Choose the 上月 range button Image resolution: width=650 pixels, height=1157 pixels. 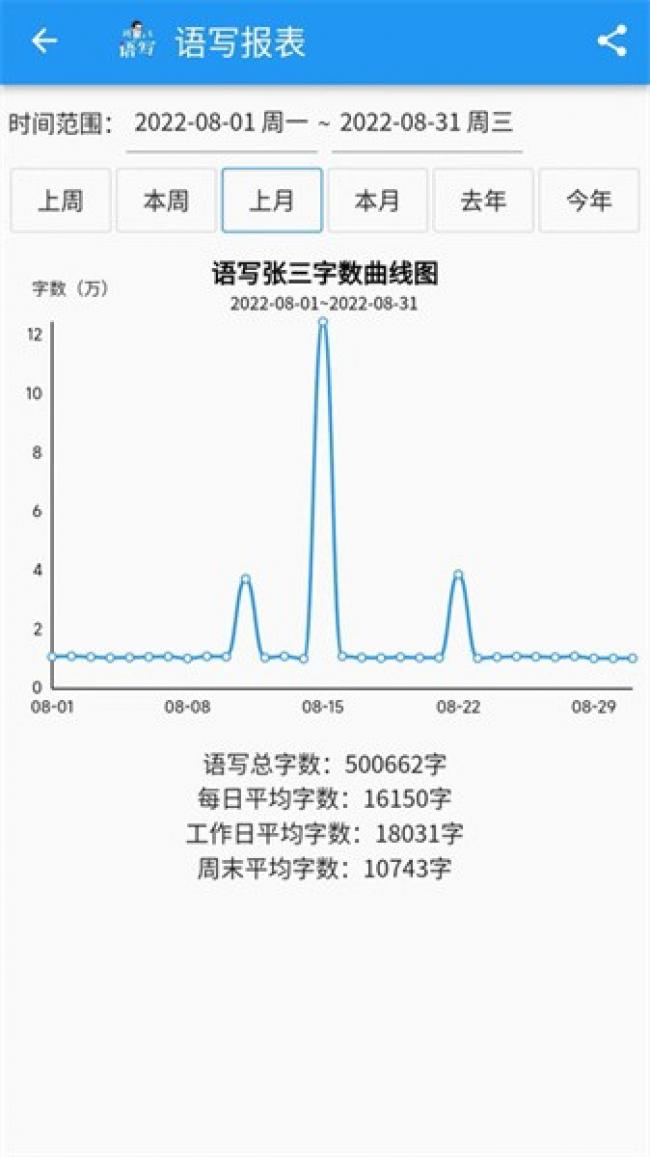272,201
